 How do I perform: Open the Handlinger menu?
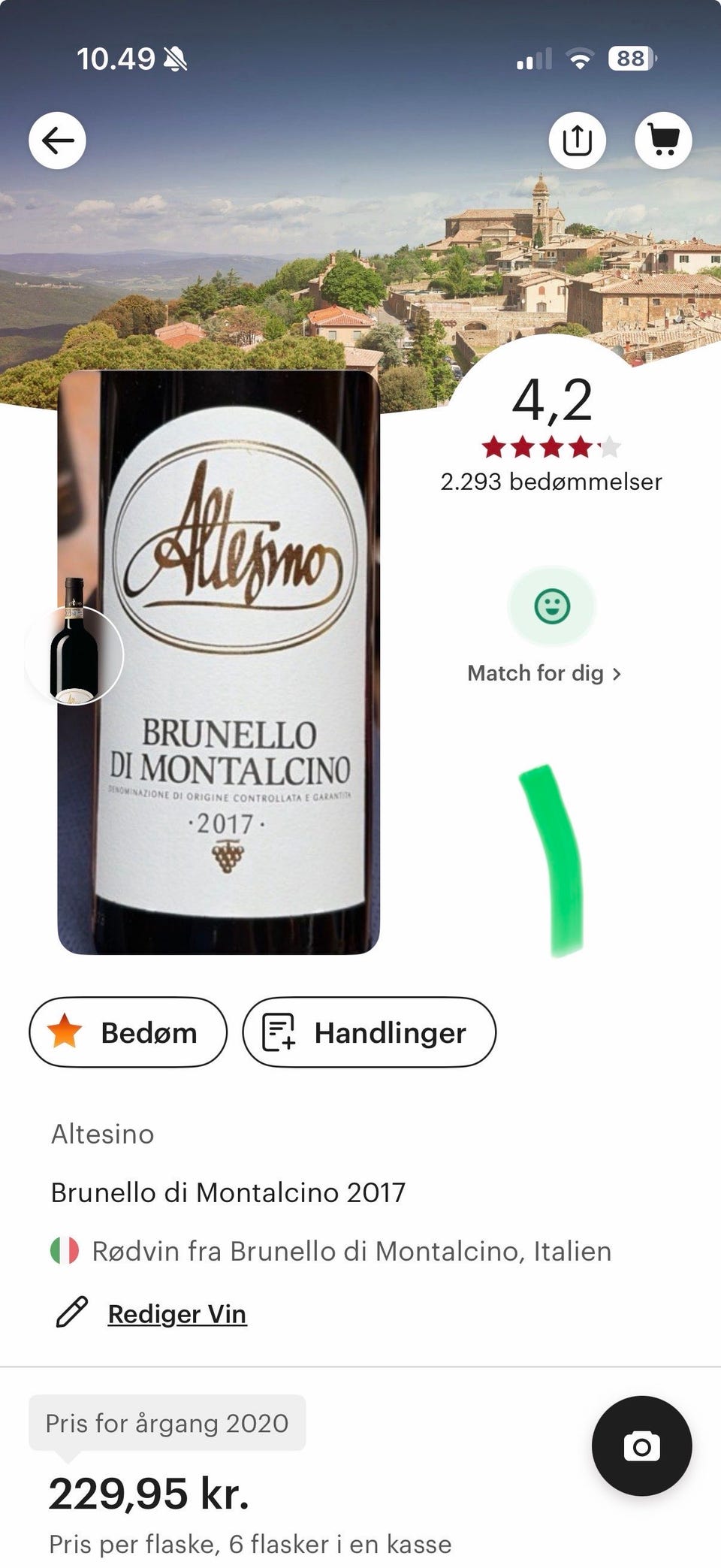(x=370, y=1032)
